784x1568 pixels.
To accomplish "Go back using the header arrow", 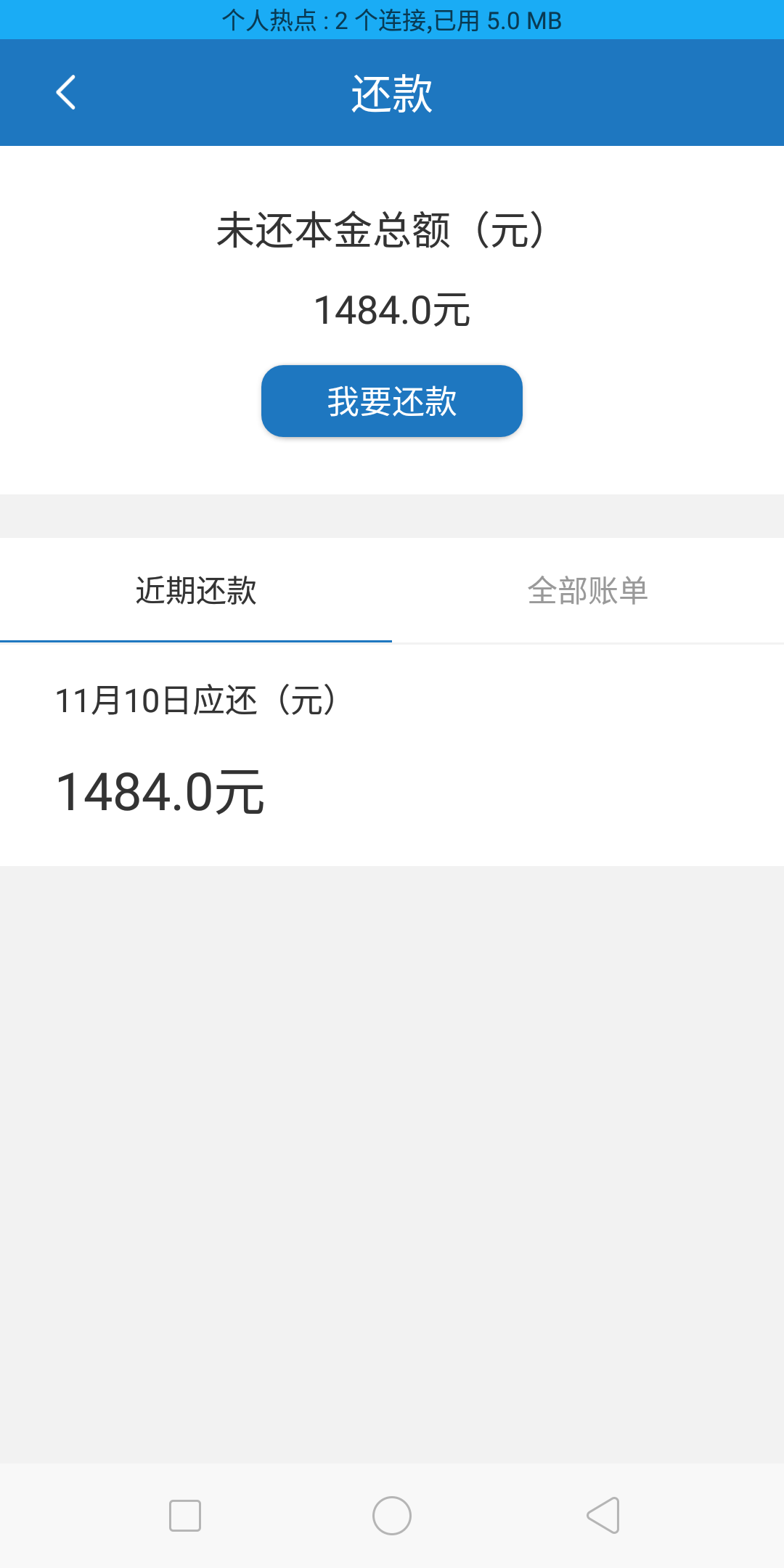I will click(x=65, y=92).
